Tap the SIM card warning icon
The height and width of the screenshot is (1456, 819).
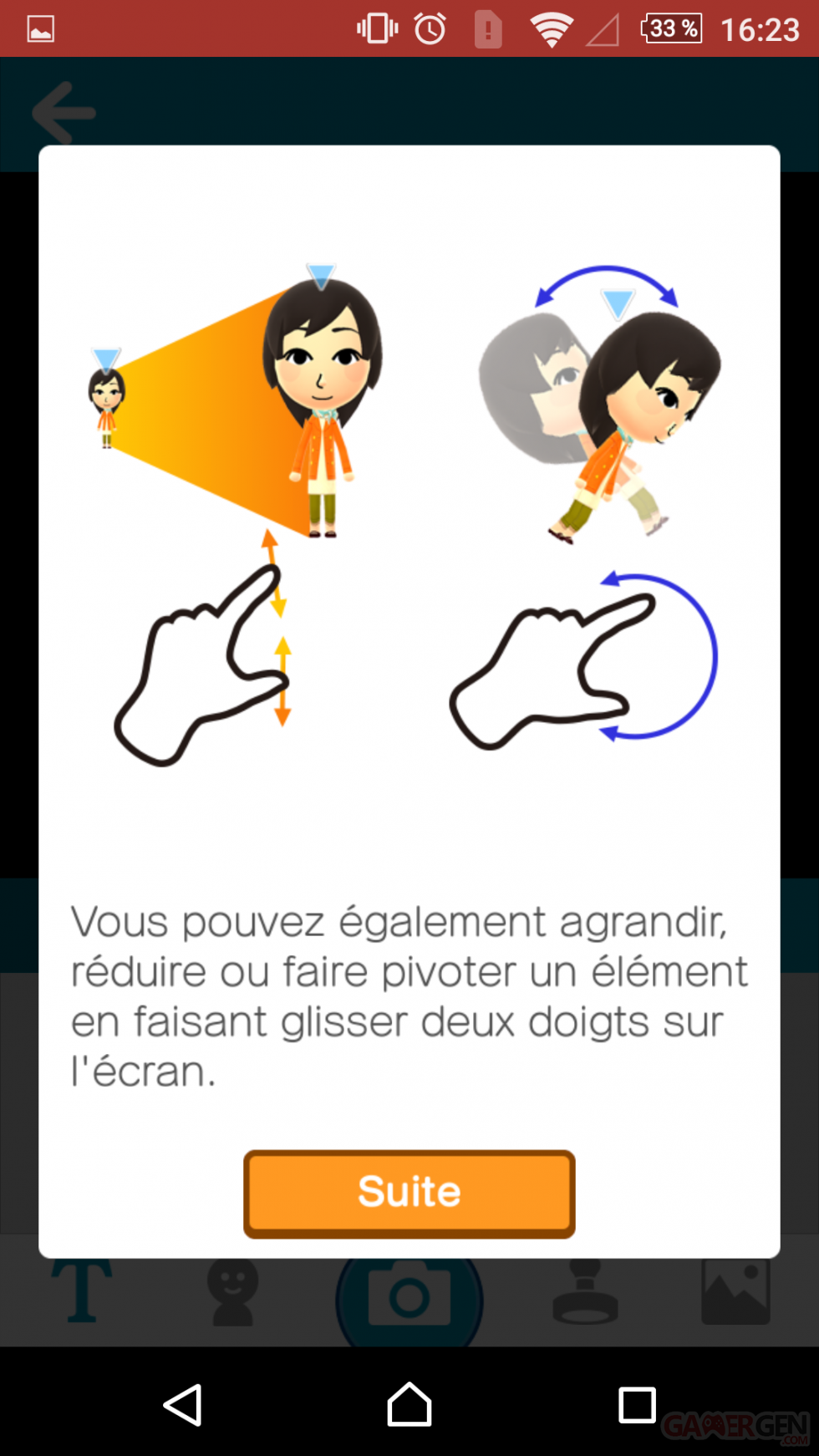[x=488, y=28]
